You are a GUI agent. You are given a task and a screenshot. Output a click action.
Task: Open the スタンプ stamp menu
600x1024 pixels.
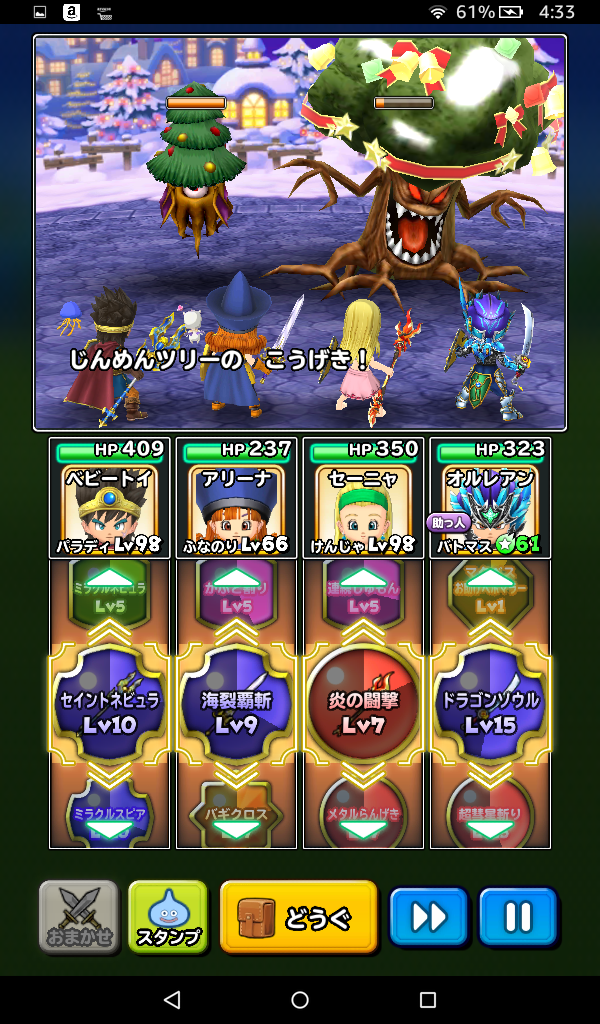(168, 916)
